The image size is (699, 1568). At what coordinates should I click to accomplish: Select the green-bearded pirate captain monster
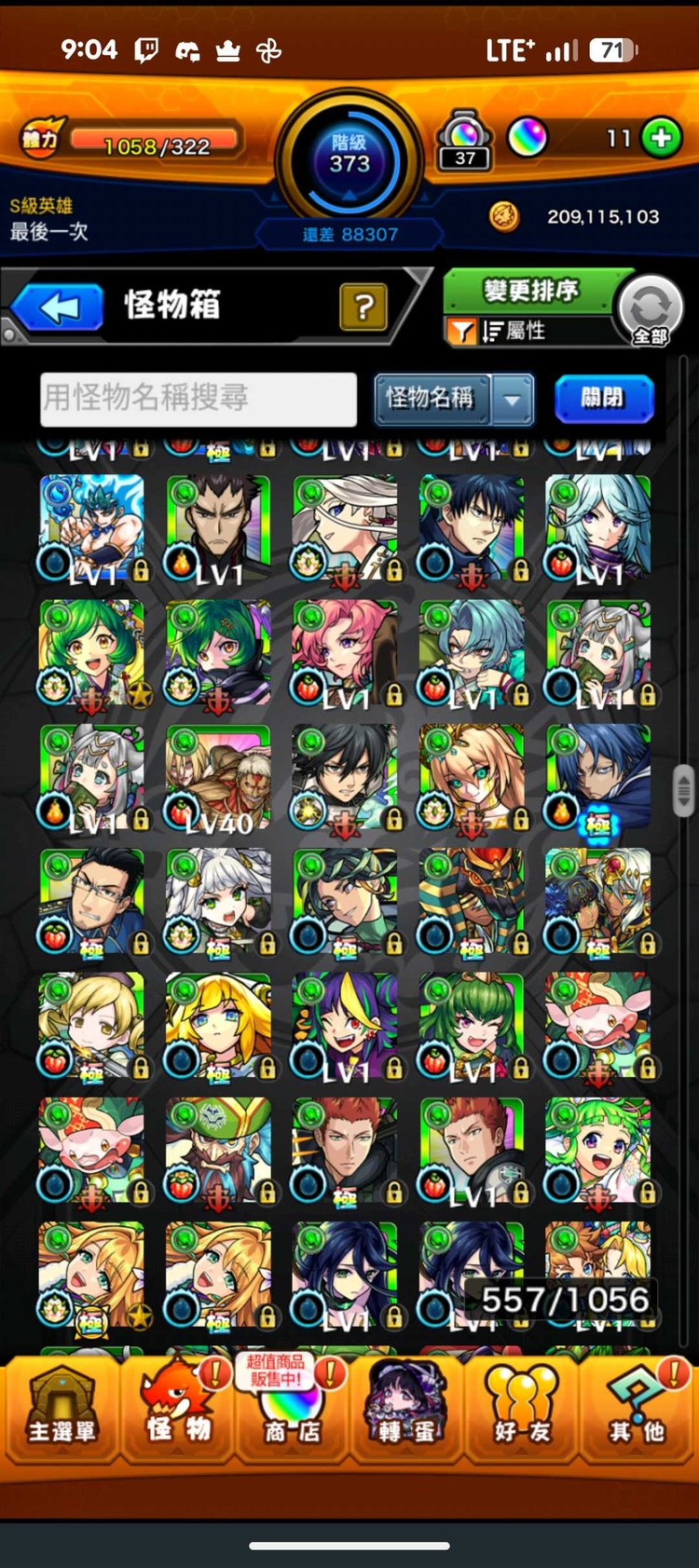[x=218, y=1152]
